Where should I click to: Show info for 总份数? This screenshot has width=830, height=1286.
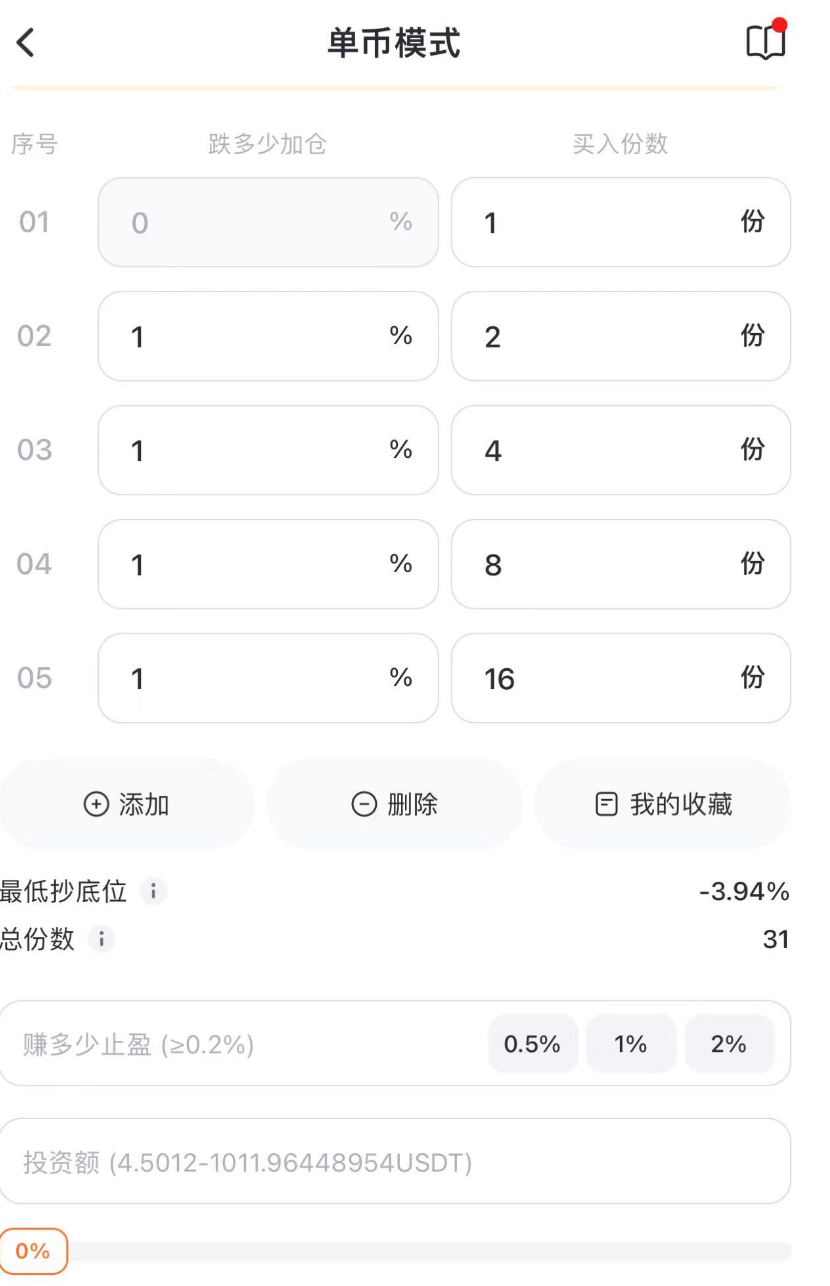(101, 940)
